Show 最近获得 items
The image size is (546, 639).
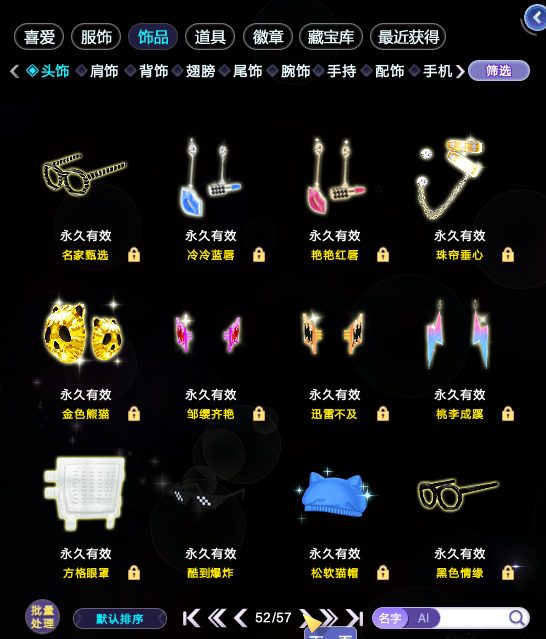coord(408,37)
